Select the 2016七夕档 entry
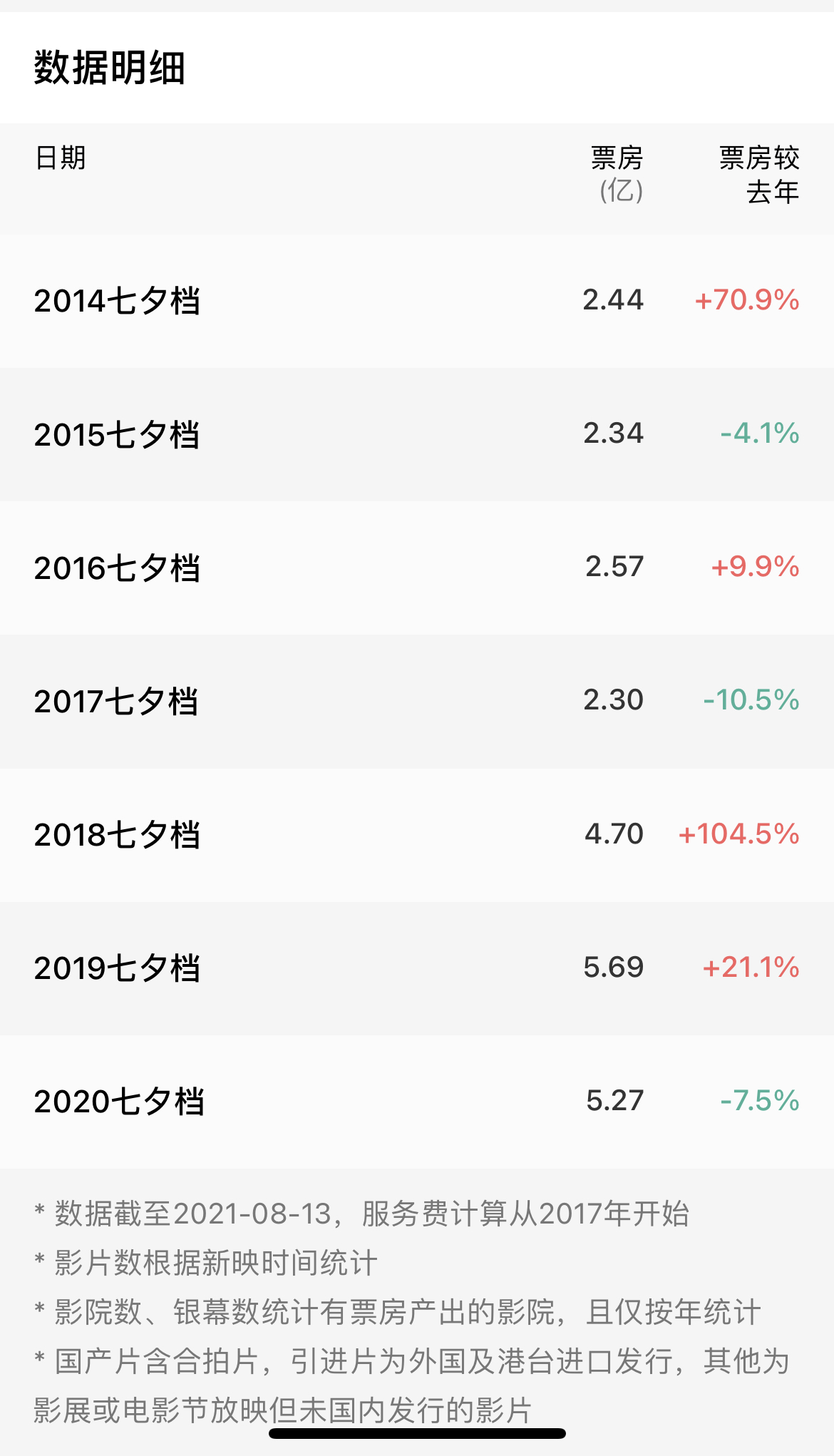 click(118, 568)
